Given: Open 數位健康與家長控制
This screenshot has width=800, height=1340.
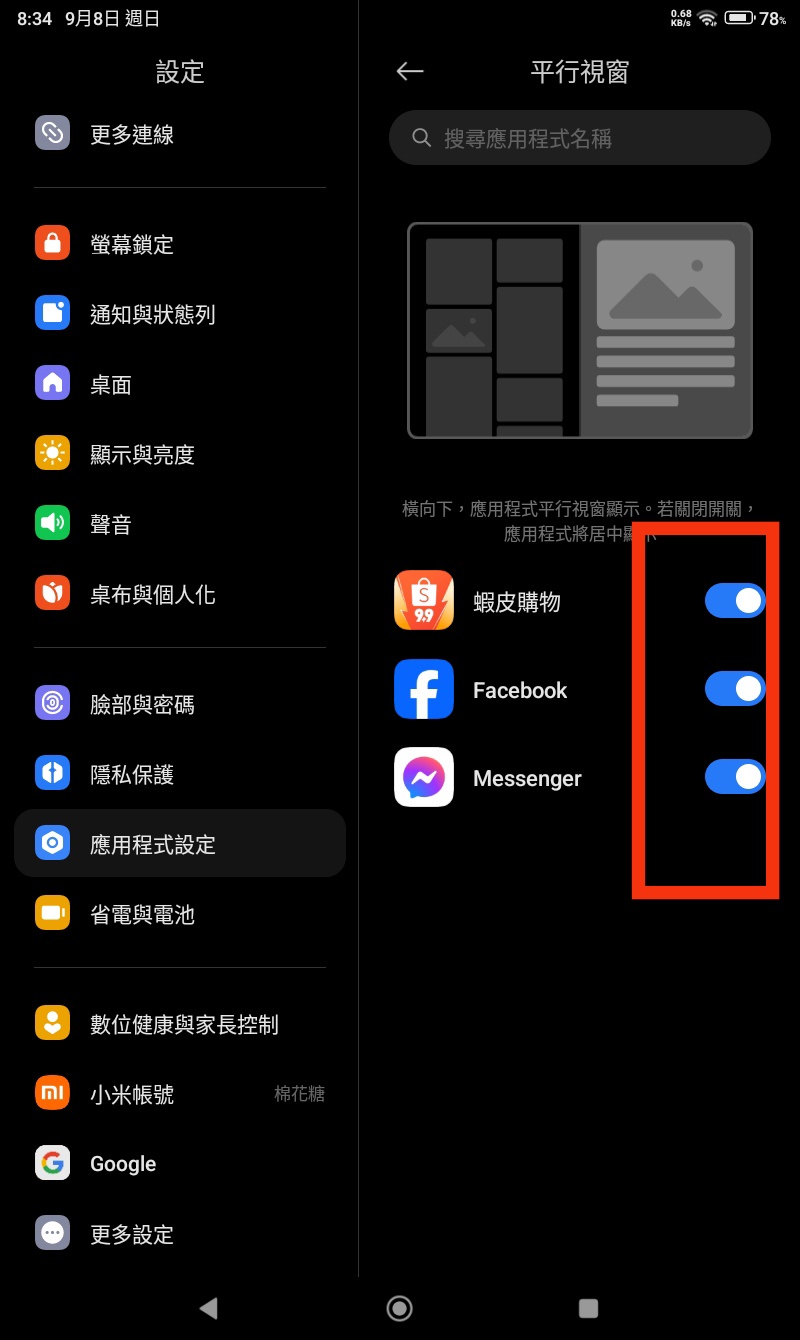Looking at the screenshot, I should tap(180, 1024).
